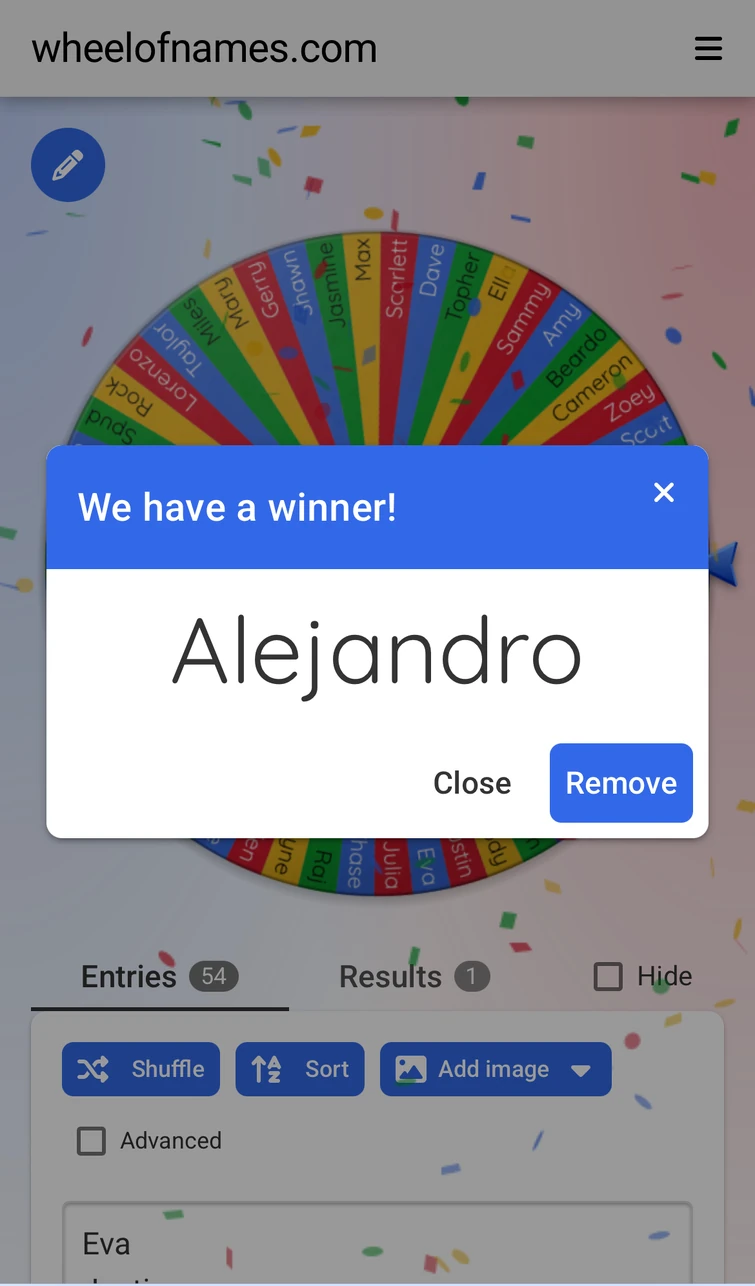Viewport: 755px width, 1286px height.
Task: Switch to the Entries tab
Action: [160, 977]
